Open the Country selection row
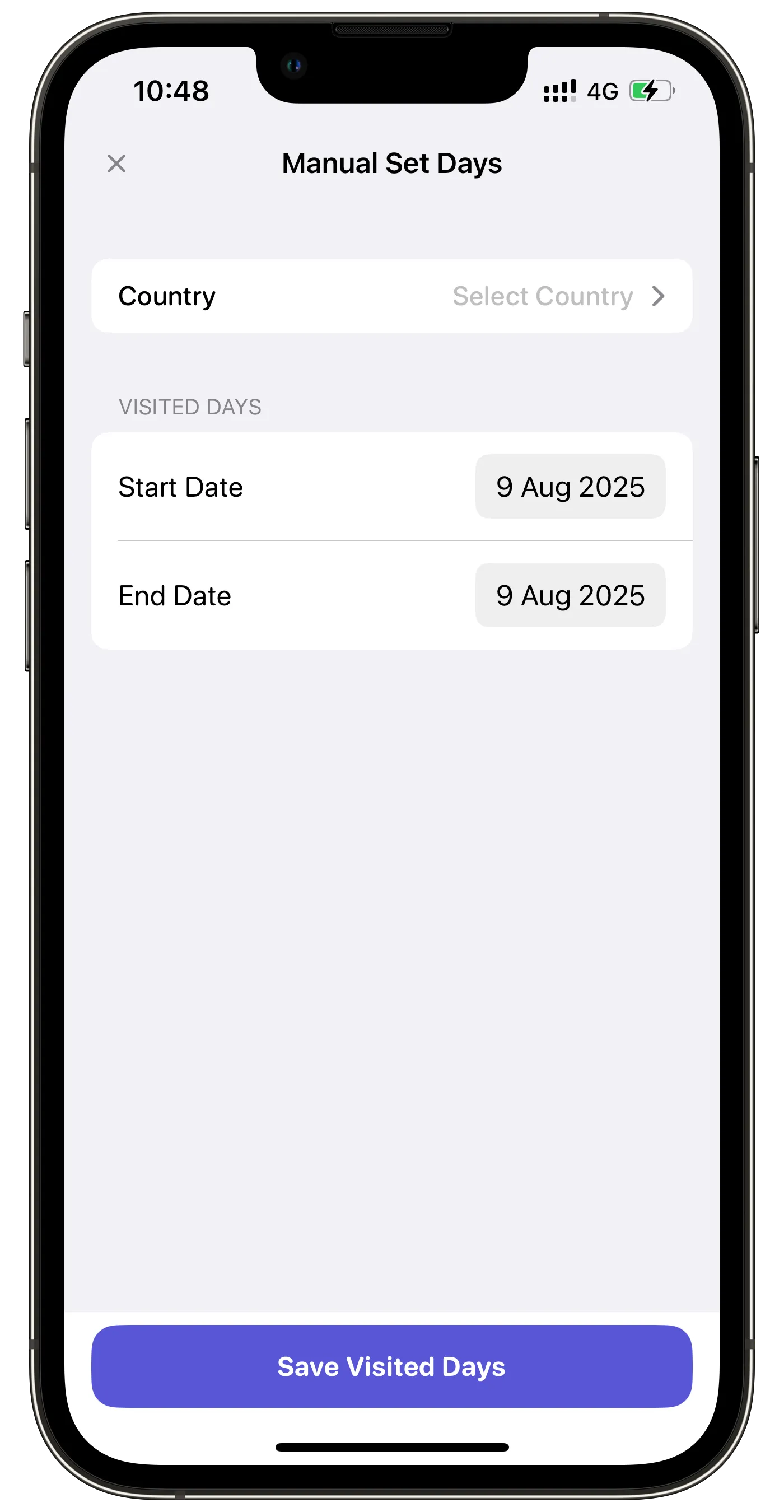Viewport: 784px width, 1512px height. click(391, 296)
